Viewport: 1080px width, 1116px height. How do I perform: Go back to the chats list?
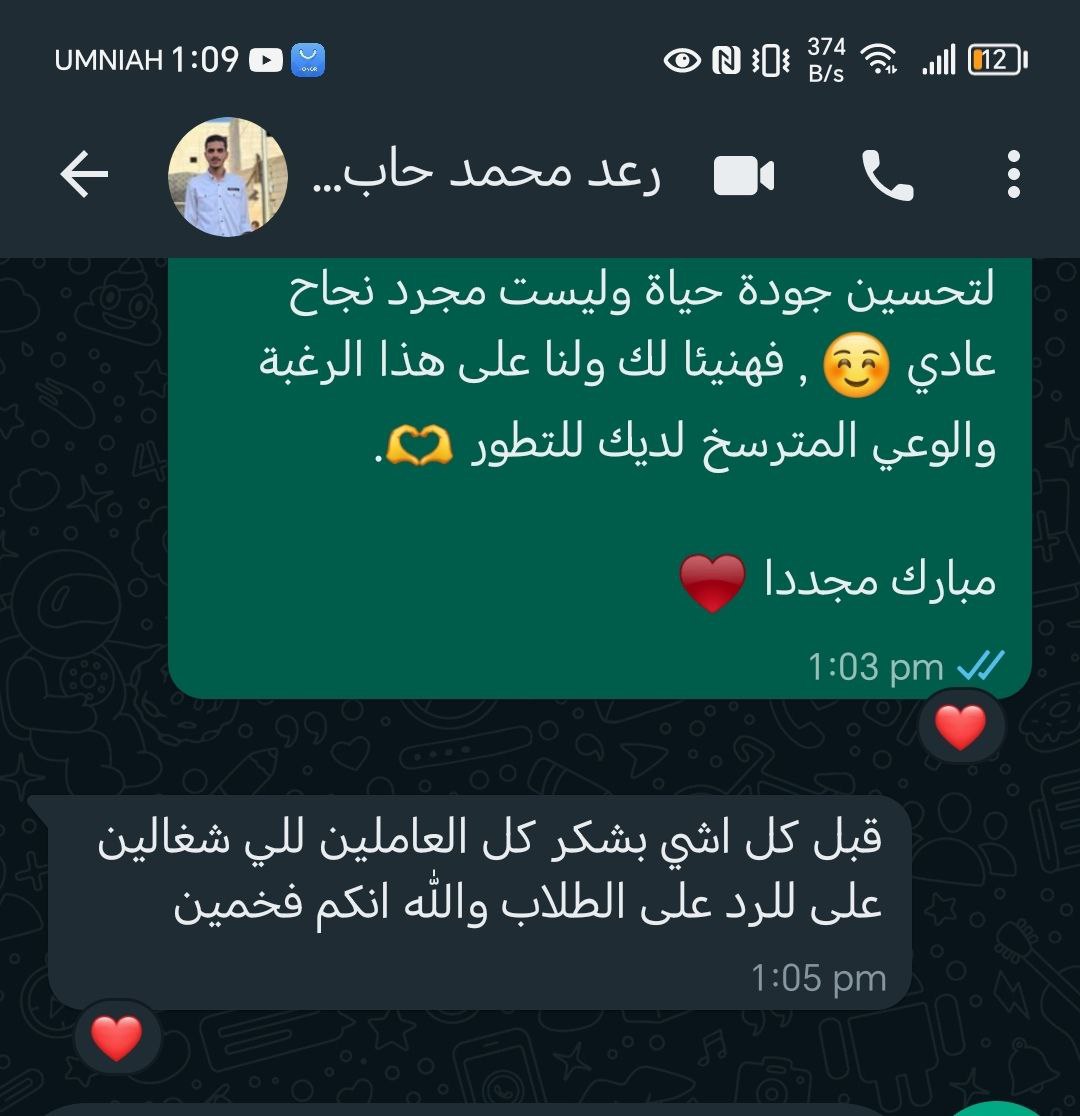84,176
